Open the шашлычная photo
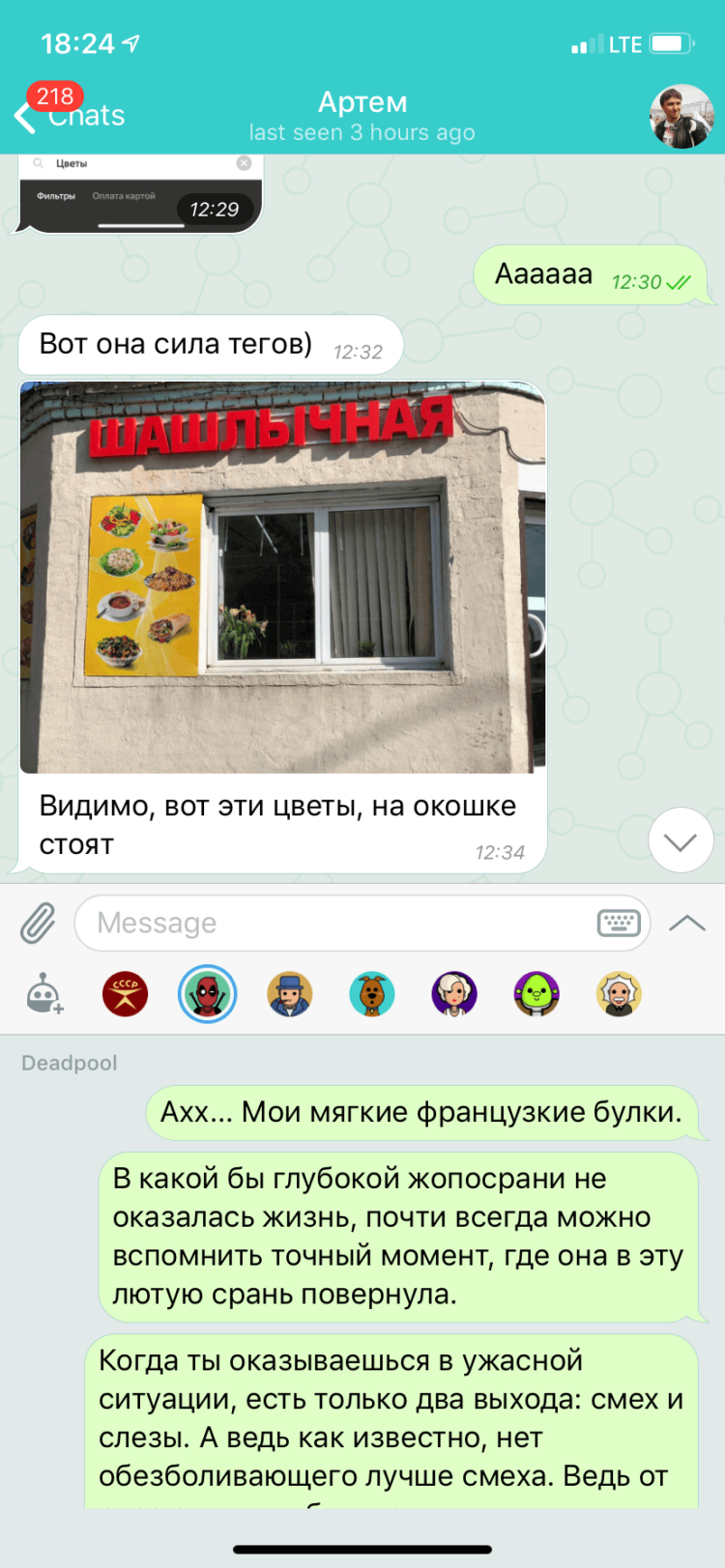The width and height of the screenshot is (725, 1568). (x=282, y=577)
